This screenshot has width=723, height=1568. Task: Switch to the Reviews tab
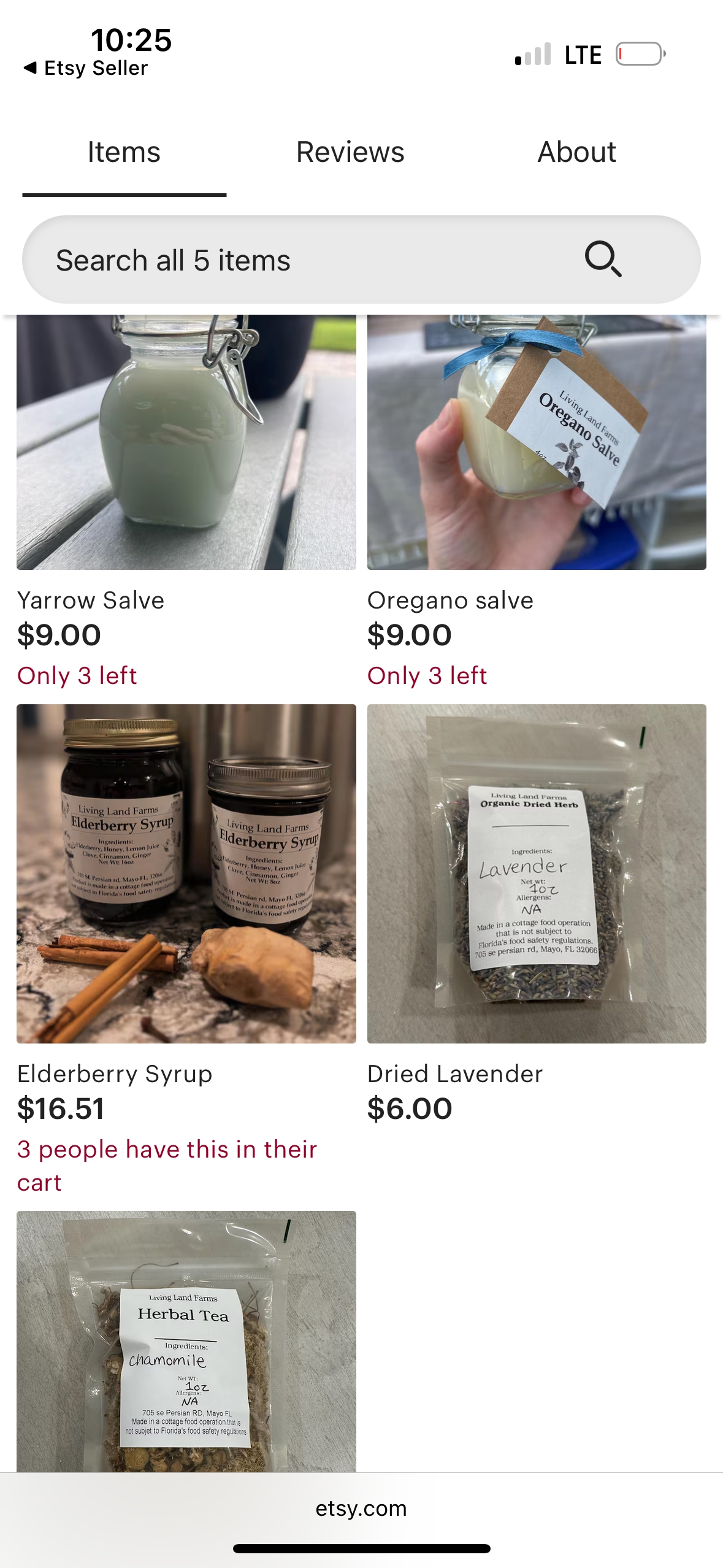350,152
